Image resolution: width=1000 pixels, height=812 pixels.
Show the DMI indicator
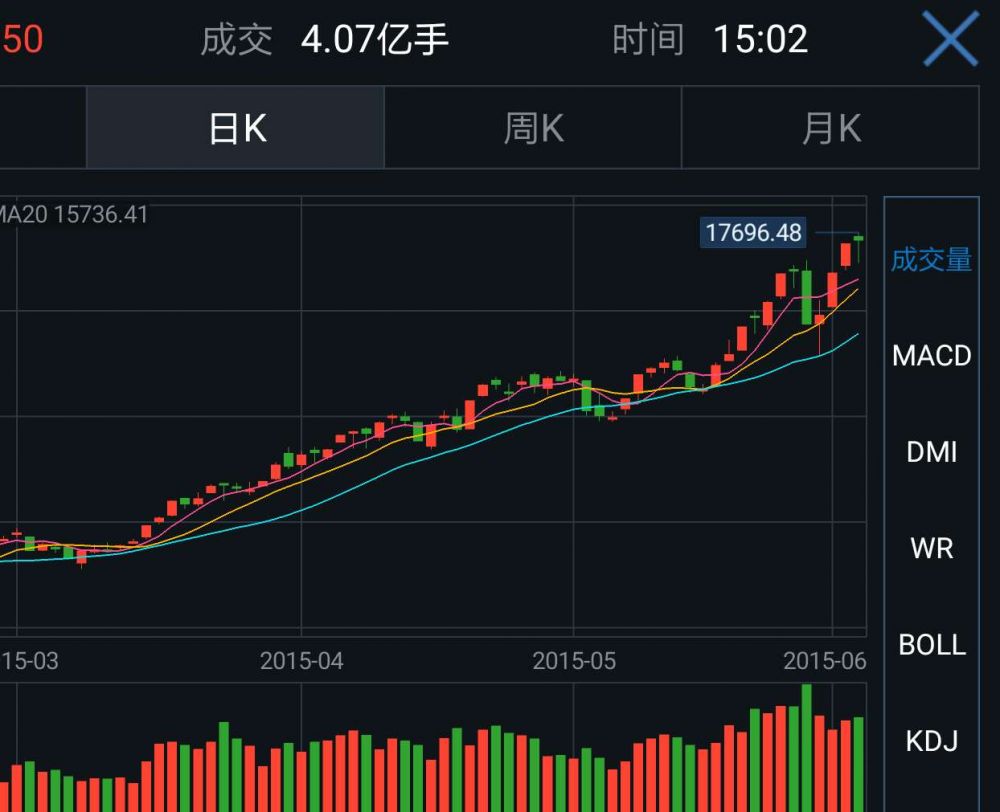[931, 452]
